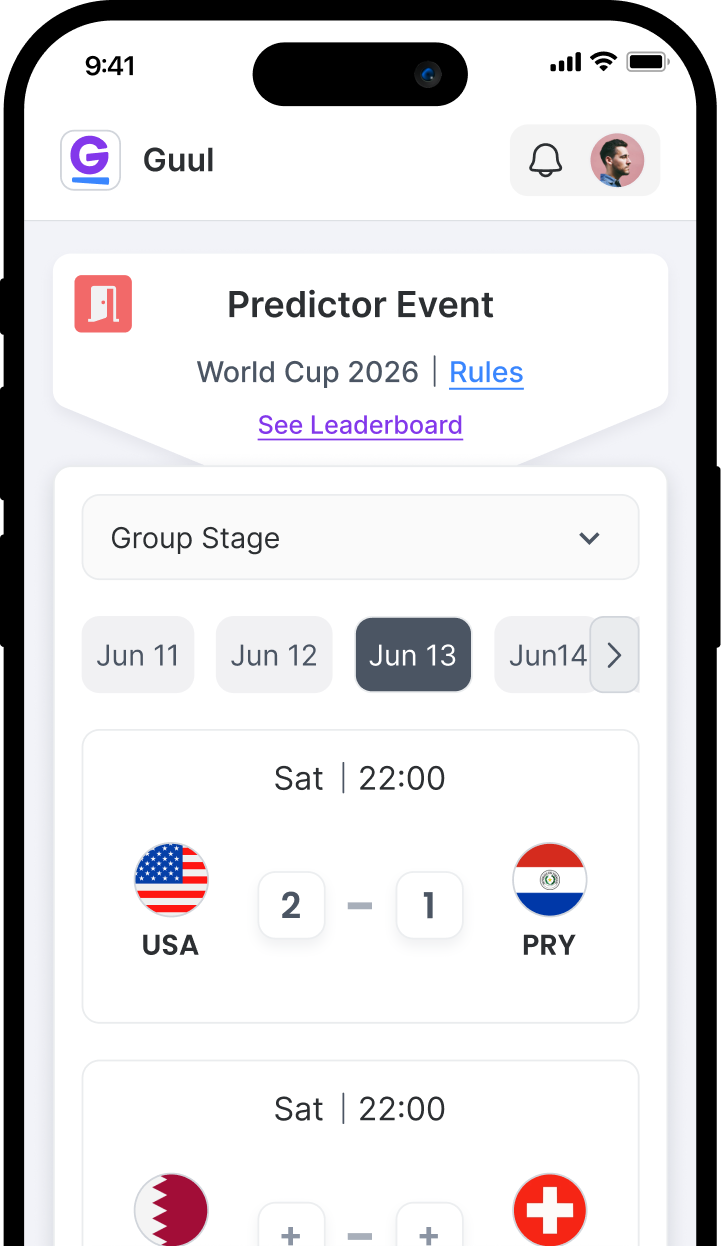
Task: Open the notification bell
Action: [546, 160]
